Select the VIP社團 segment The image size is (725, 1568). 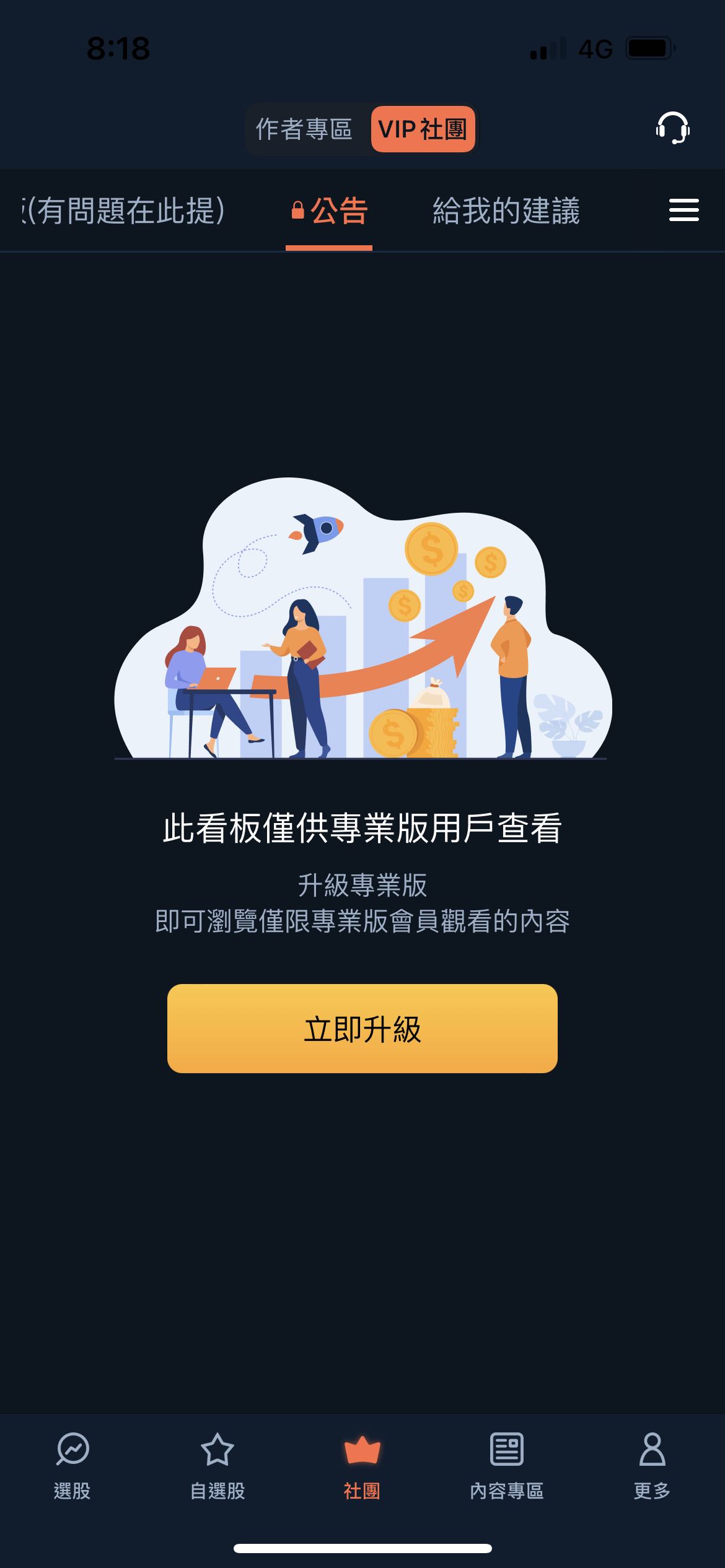point(423,129)
